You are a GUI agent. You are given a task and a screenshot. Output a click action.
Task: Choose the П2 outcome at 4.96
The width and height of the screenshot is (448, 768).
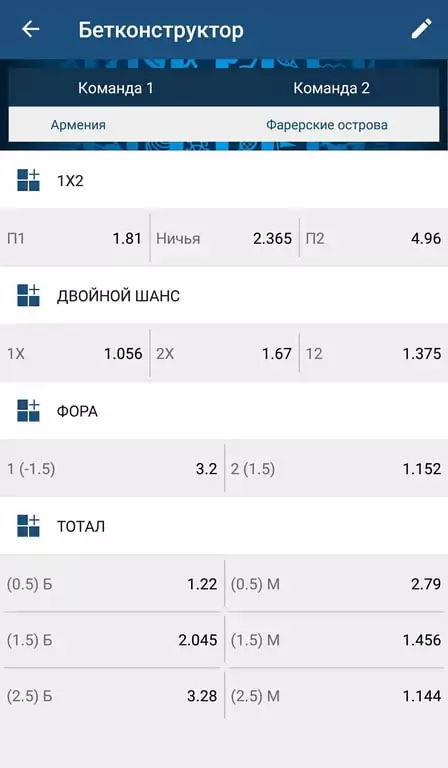(374, 239)
